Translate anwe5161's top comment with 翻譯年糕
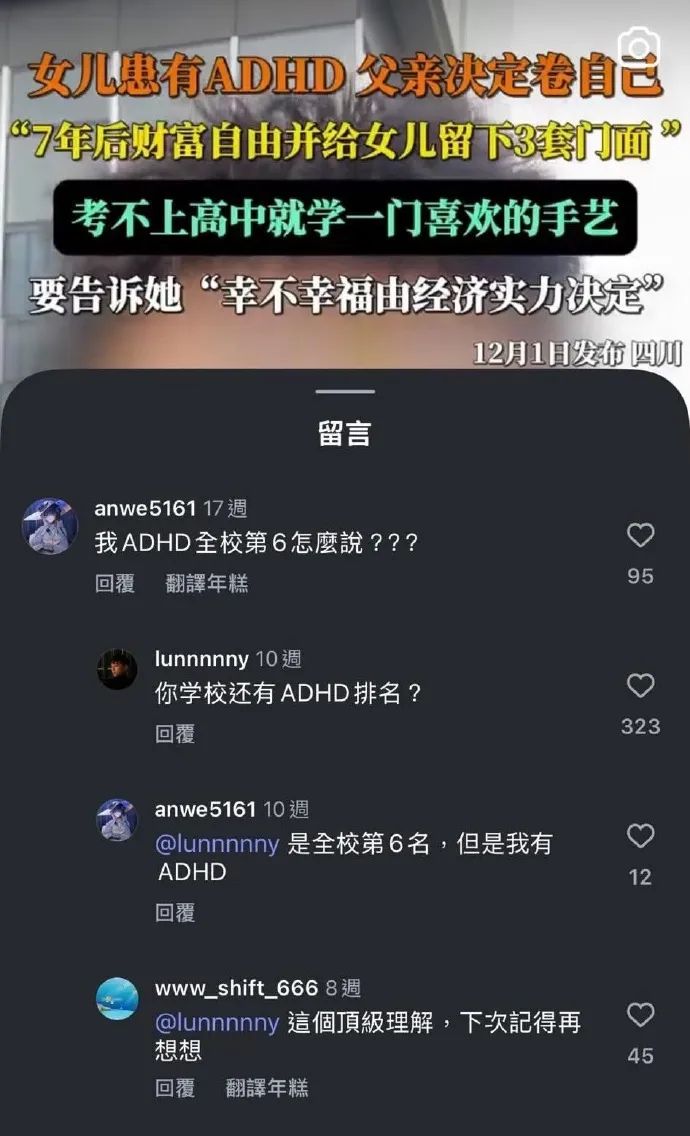The image size is (690, 1136). pyautogui.click(x=207, y=583)
